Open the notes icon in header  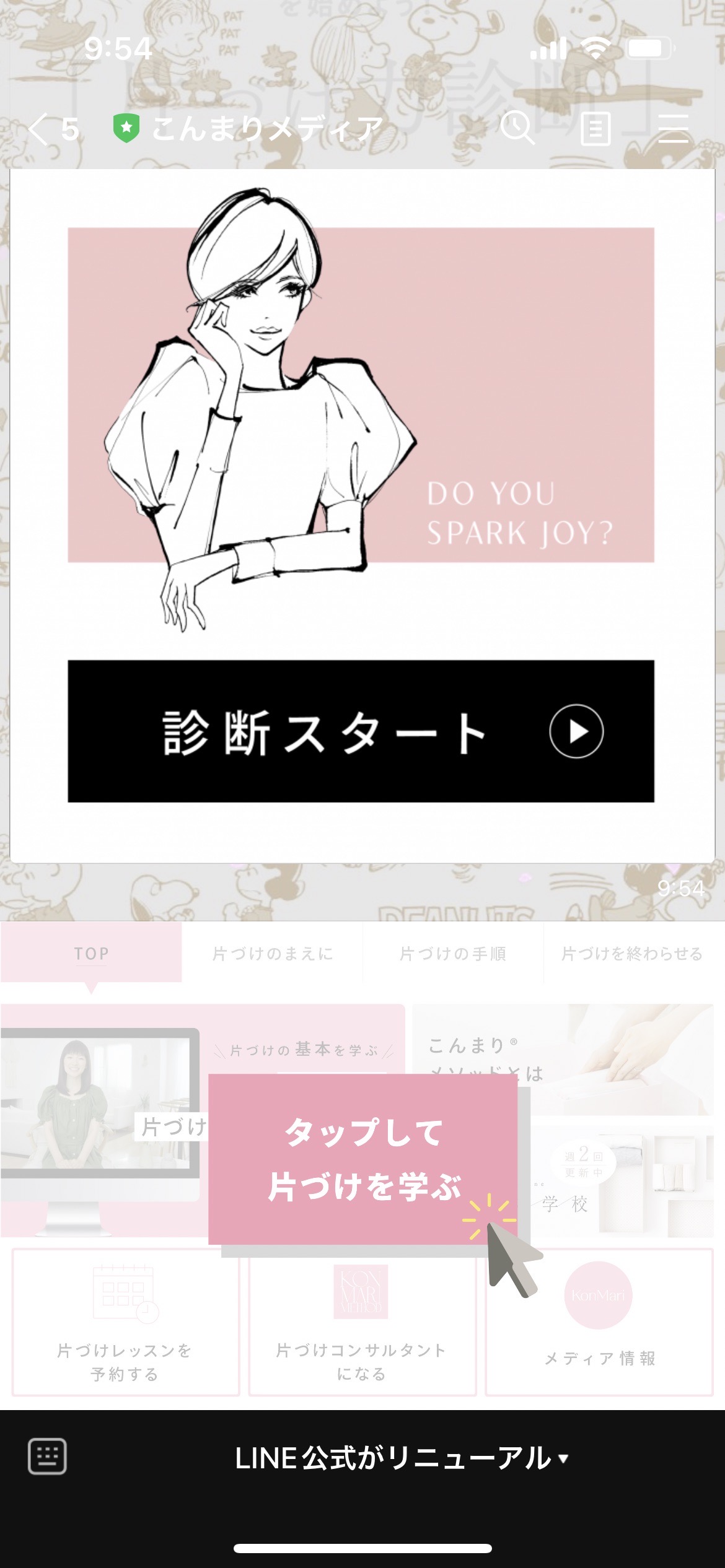(x=596, y=129)
